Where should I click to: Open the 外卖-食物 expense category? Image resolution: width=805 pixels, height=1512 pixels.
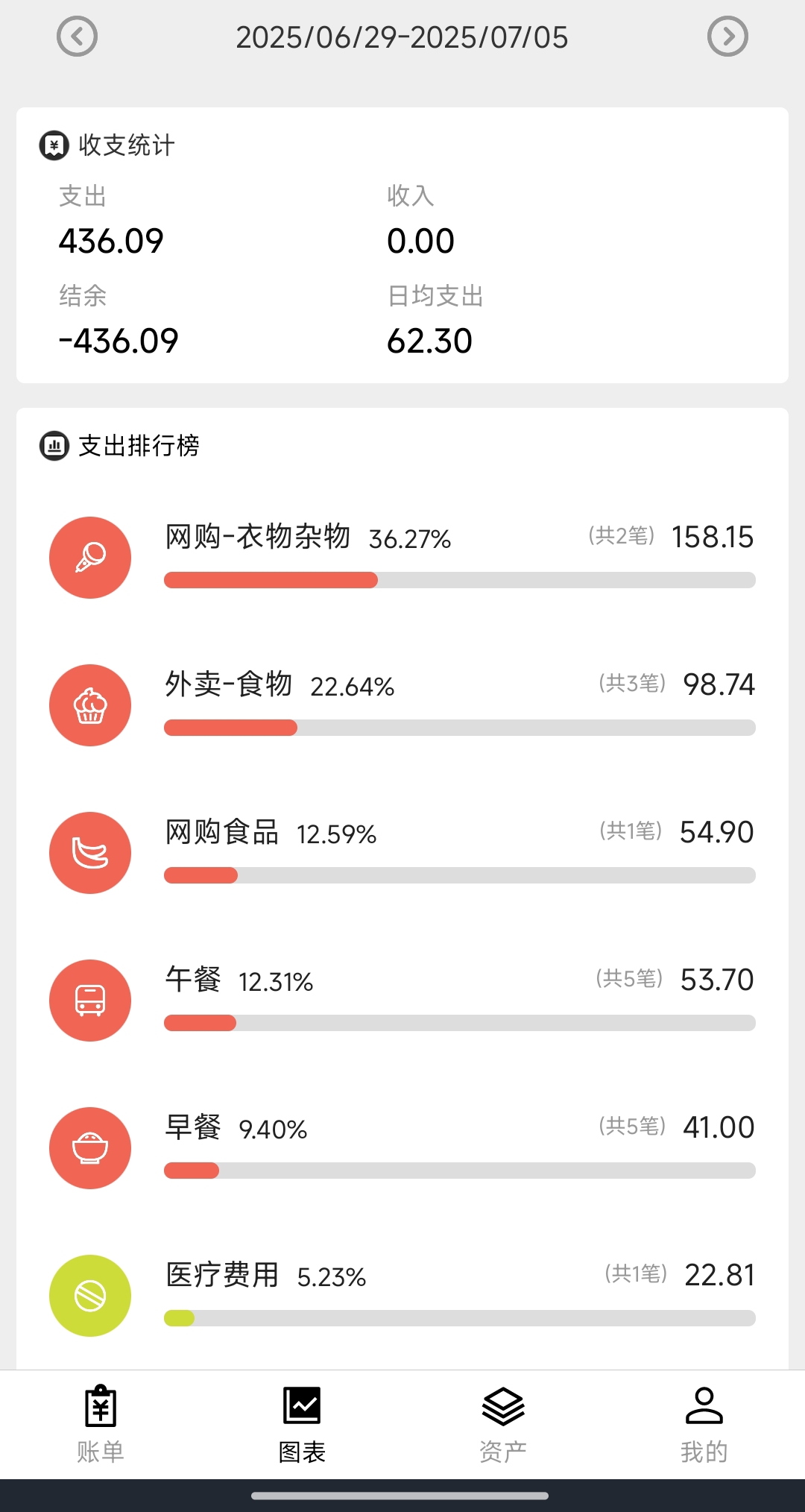(402, 705)
